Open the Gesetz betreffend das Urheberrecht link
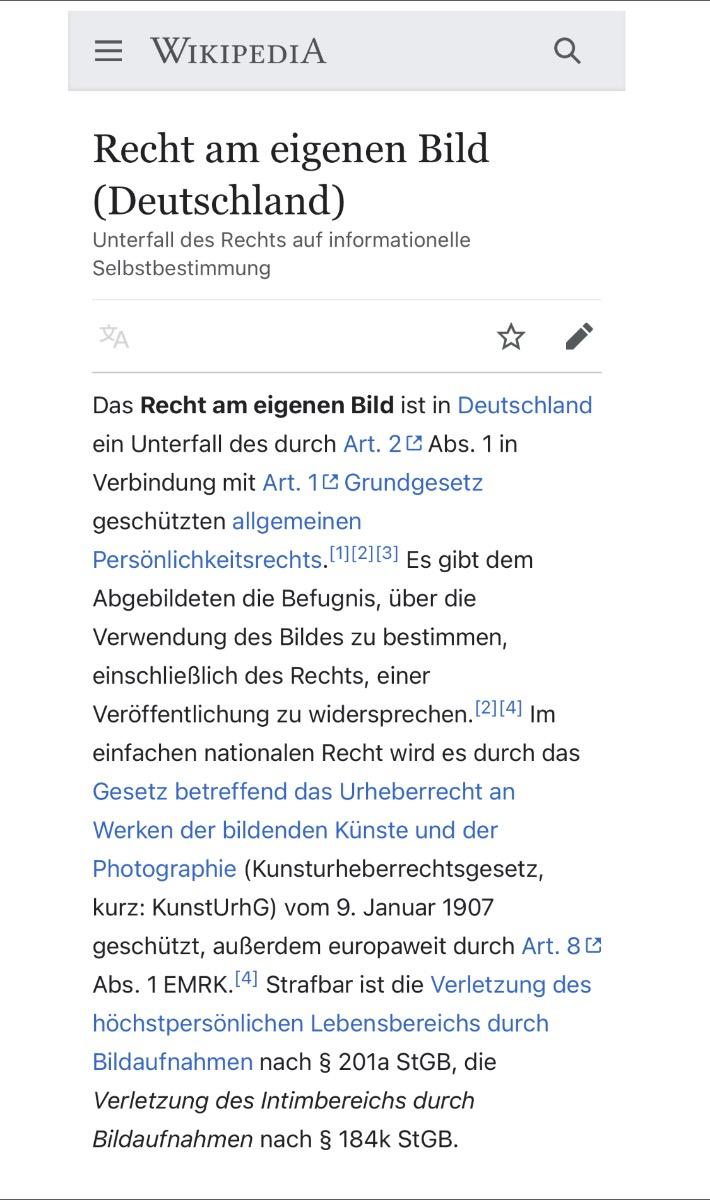Image resolution: width=710 pixels, height=1200 pixels. point(303,791)
